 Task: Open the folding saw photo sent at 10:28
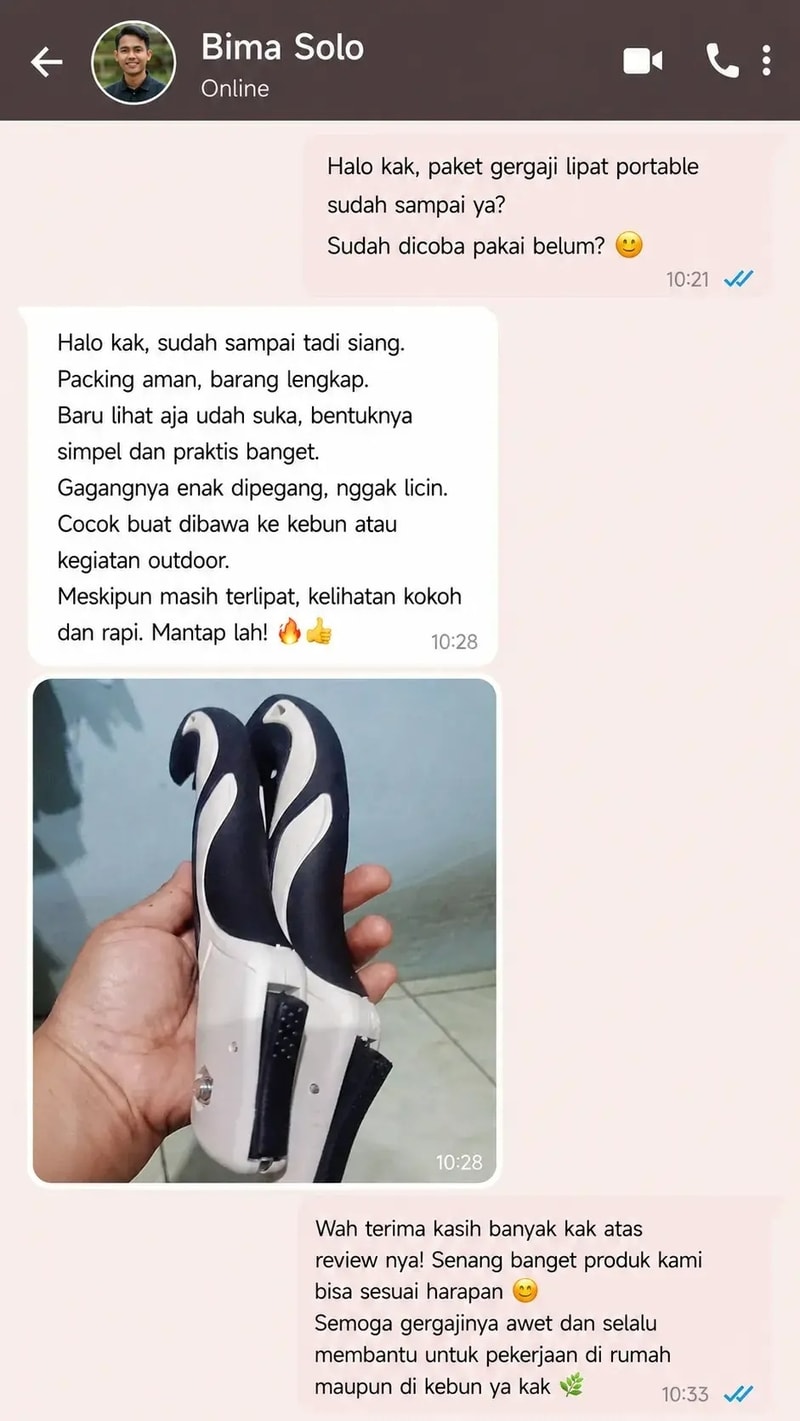coord(264,931)
